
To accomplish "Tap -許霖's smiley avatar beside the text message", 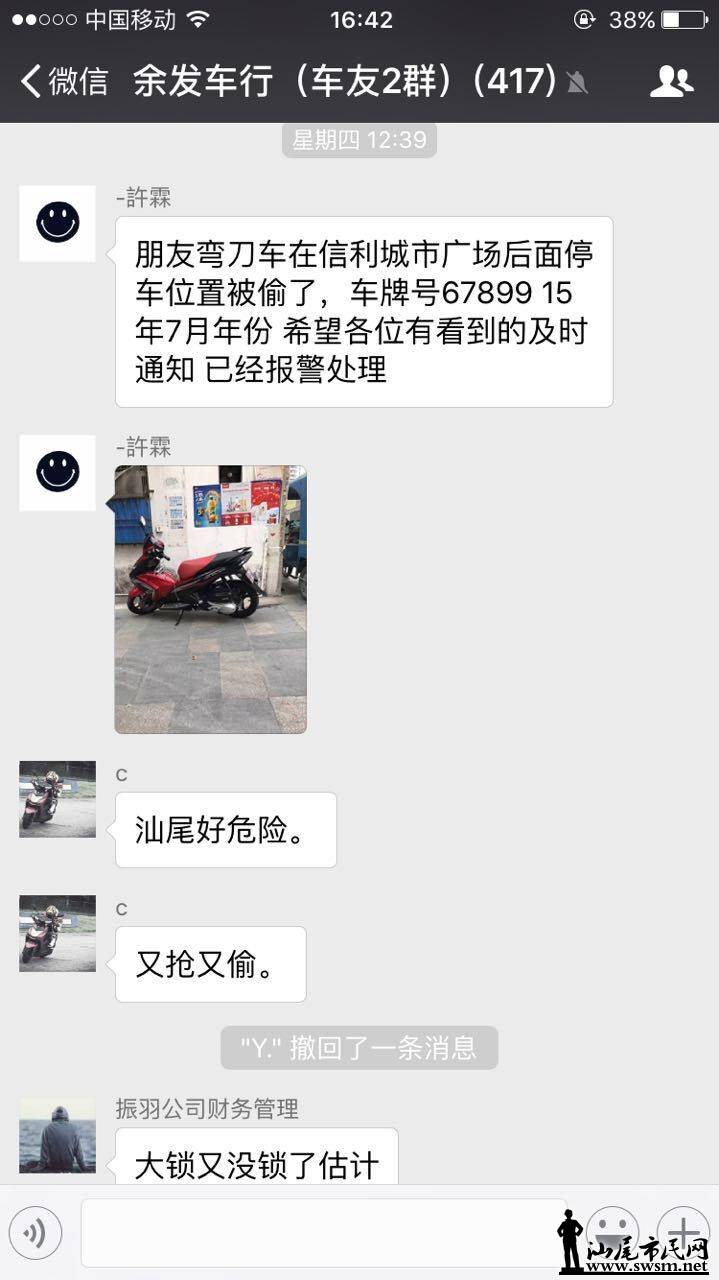I will tap(57, 223).
